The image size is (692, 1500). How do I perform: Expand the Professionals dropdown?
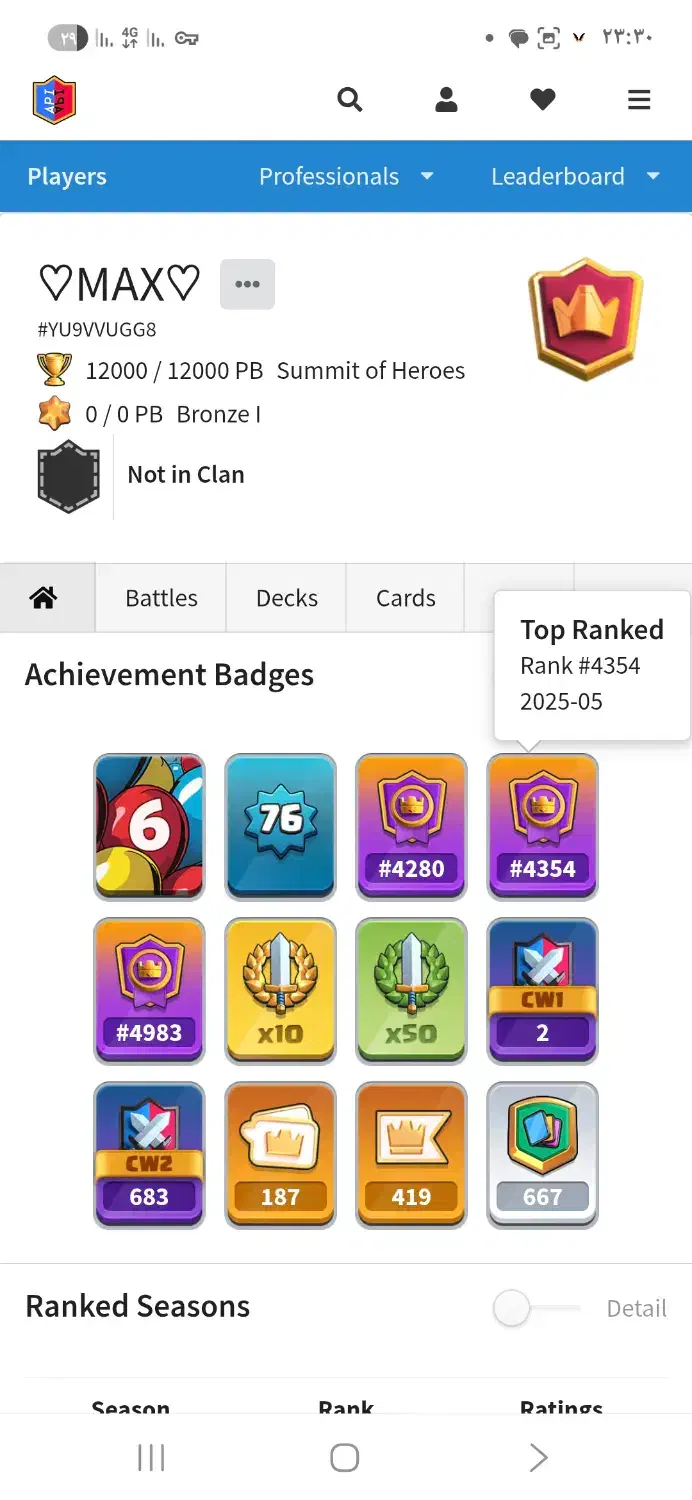346,177
